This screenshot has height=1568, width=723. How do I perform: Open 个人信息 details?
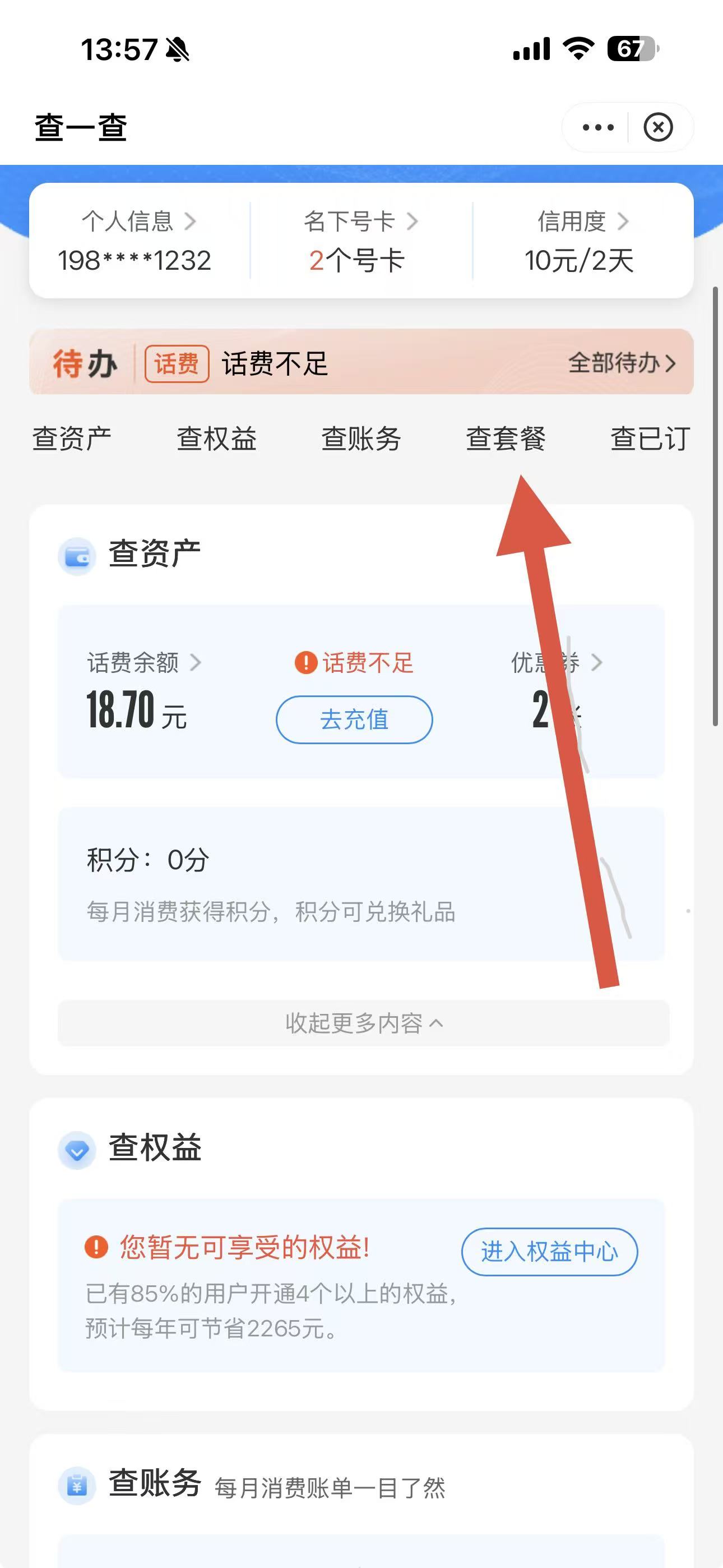pos(139,222)
